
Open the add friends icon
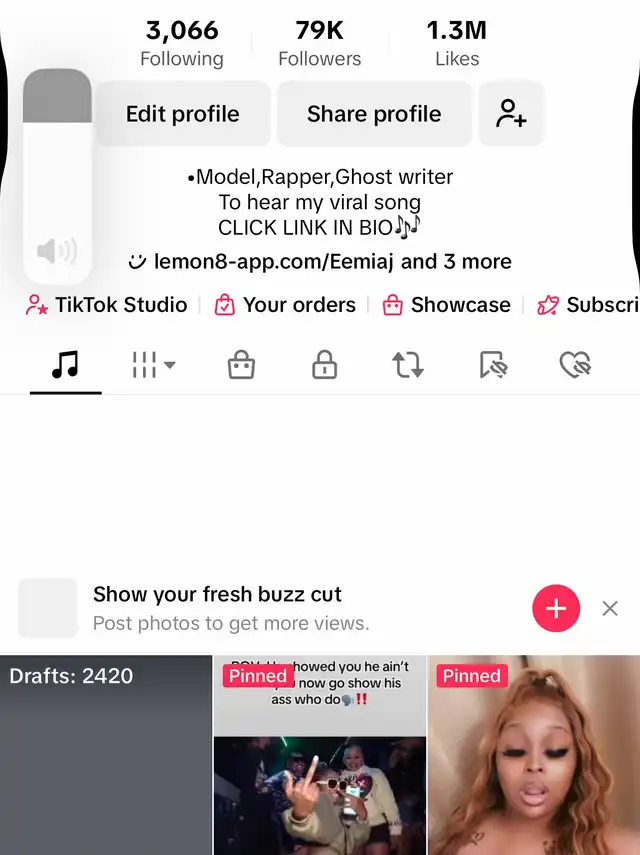pyautogui.click(x=511, y=114)
